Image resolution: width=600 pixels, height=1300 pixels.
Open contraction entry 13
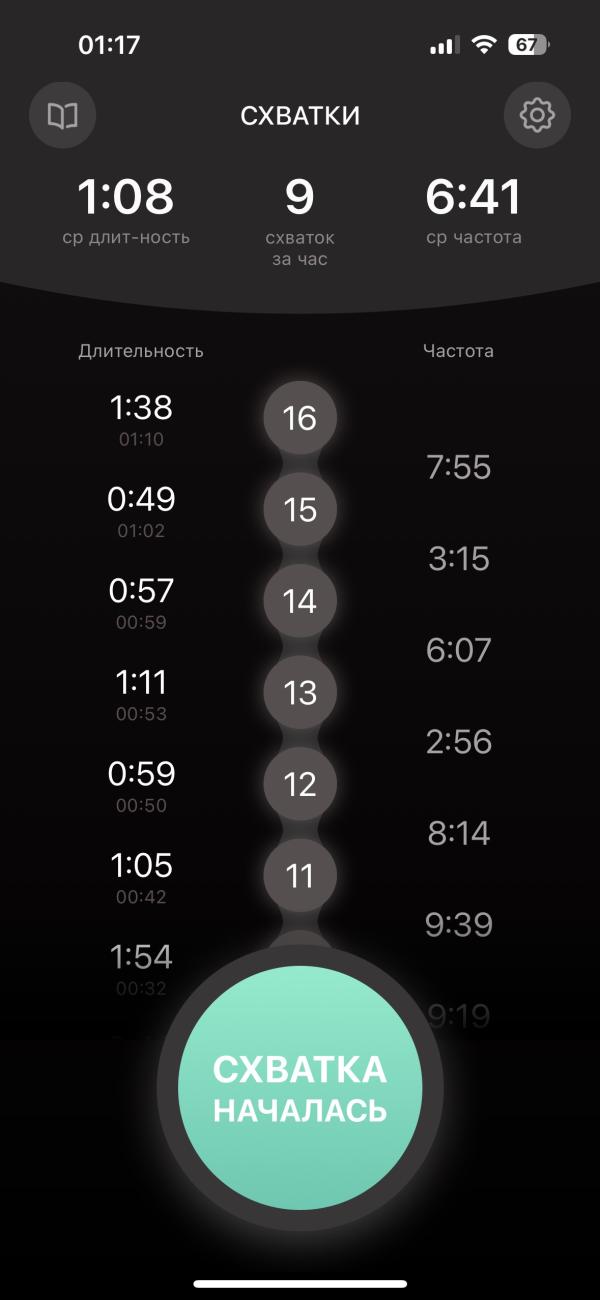(300, 693)
